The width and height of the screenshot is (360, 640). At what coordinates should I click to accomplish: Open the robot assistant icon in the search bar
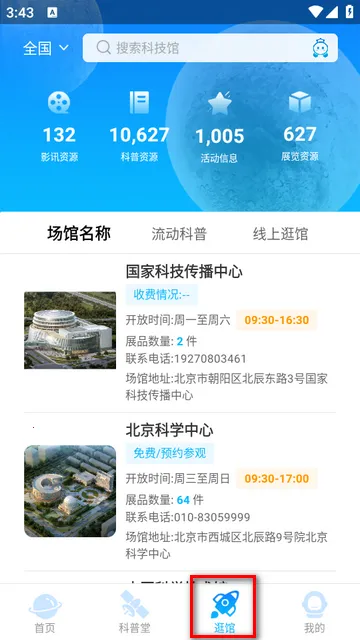(320, 48)
